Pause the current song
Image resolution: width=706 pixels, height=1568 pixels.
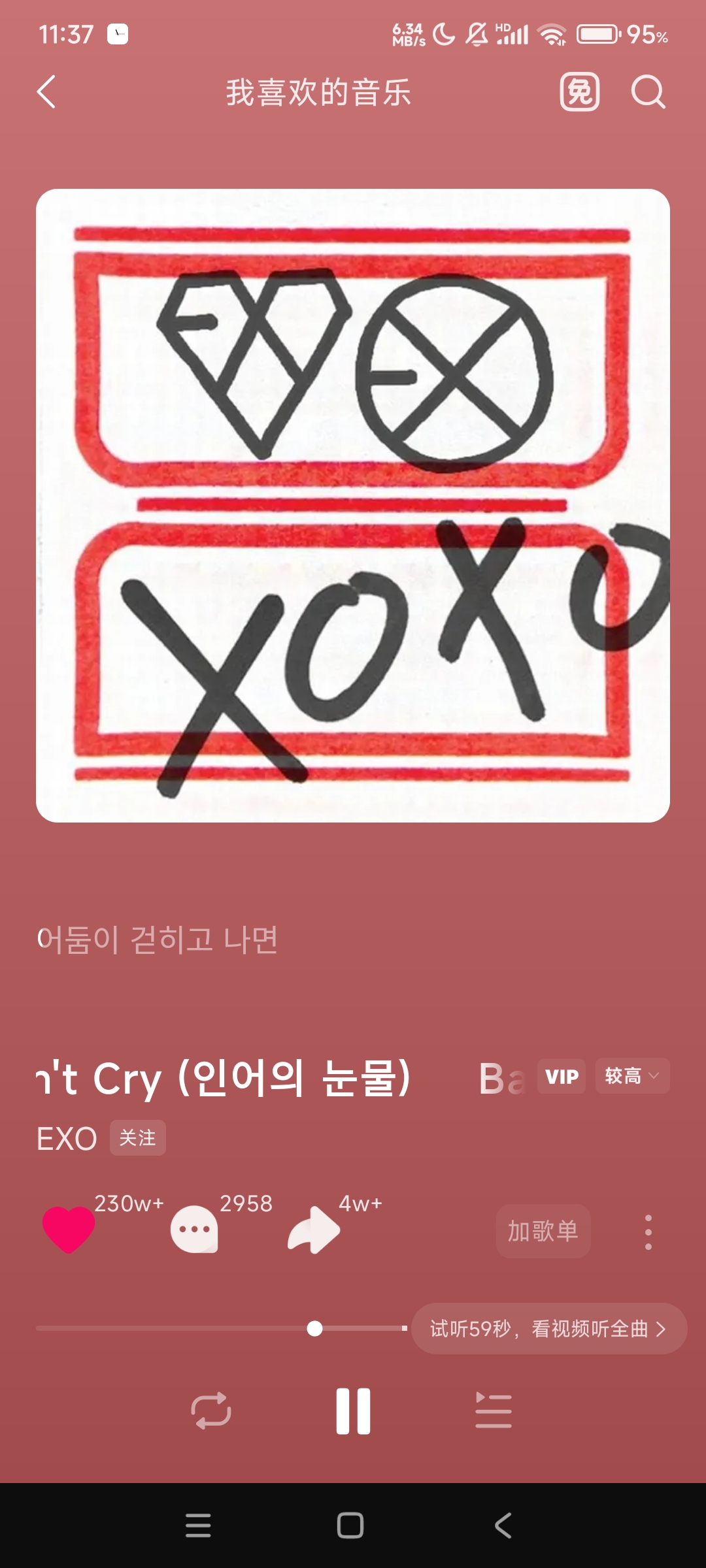coord(353,1411)
